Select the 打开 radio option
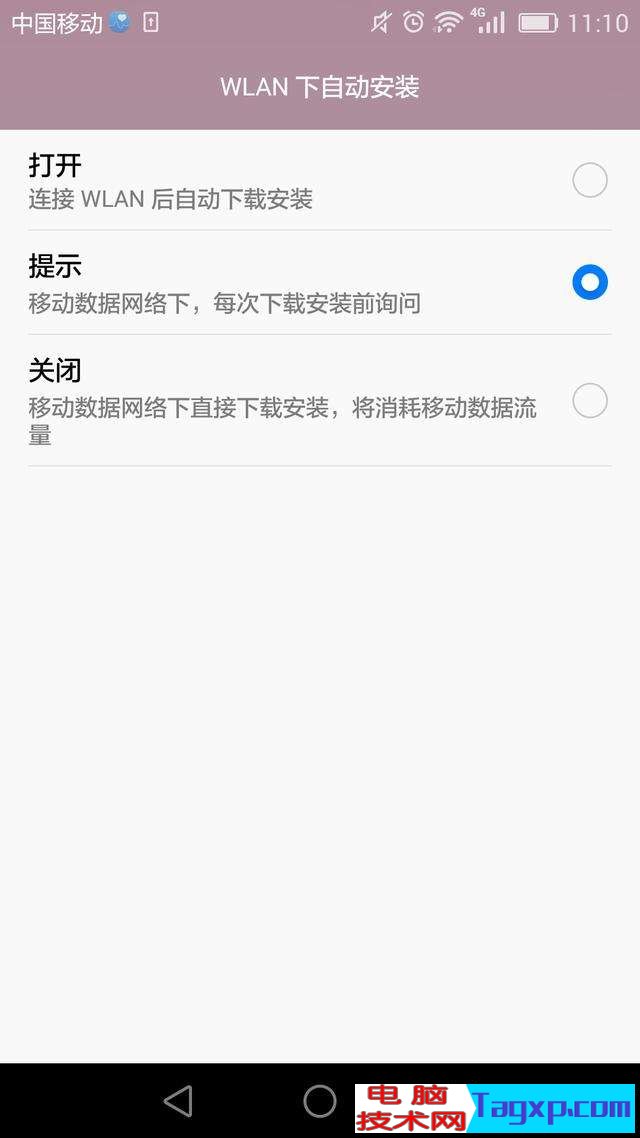The height and width of the screenshot is (1138, 640). (x=589, y=180)
